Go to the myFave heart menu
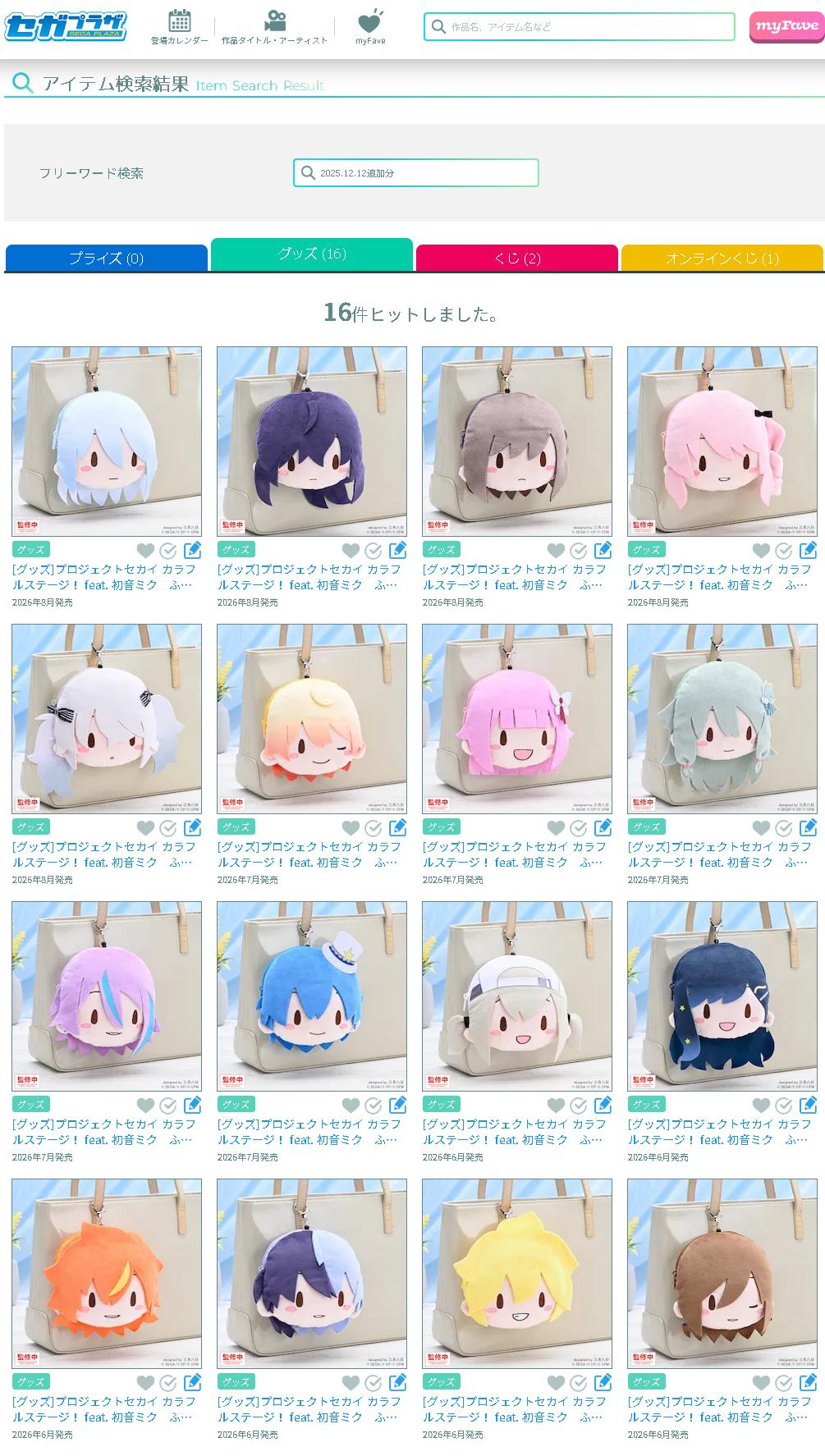This screenshot has width=825, height=1456. 370,26
